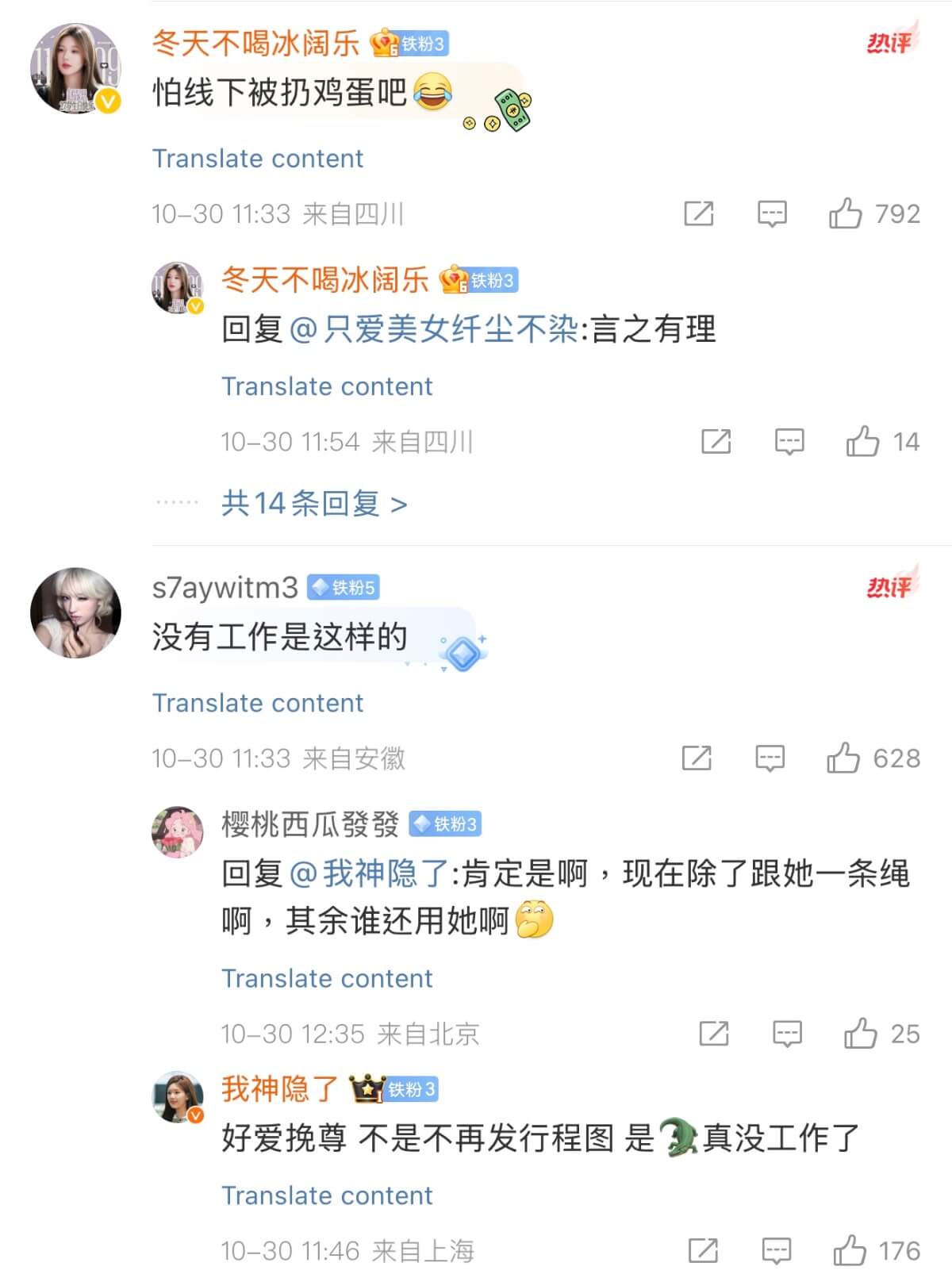Expand 共14条回复 replies
The height and width of the screenshot is (1278, 952).
pyautogui.click(x=314, y=503)
